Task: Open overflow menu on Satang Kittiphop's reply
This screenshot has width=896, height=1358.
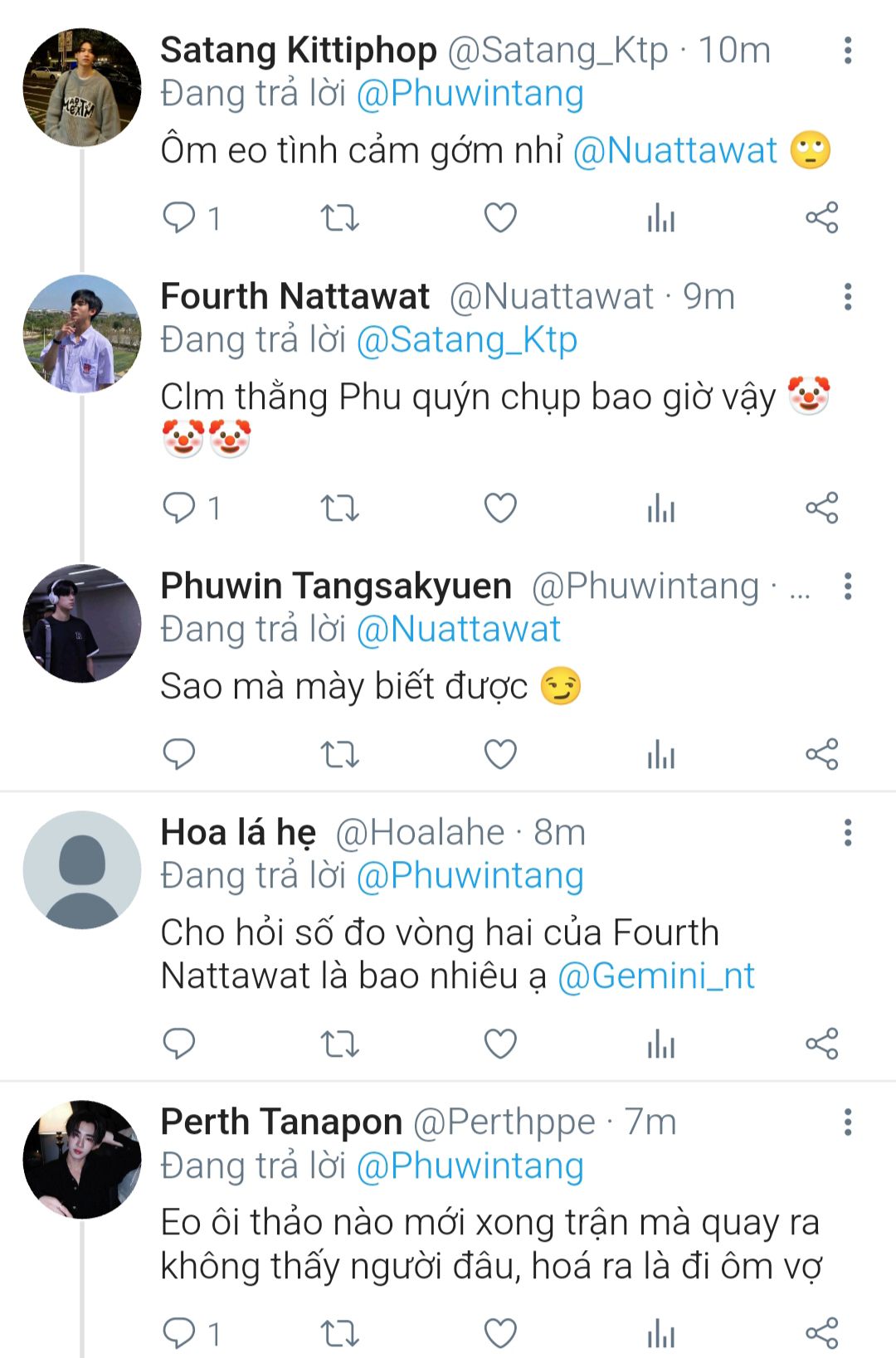Action: pyautogui.click(x=847, y=51)
